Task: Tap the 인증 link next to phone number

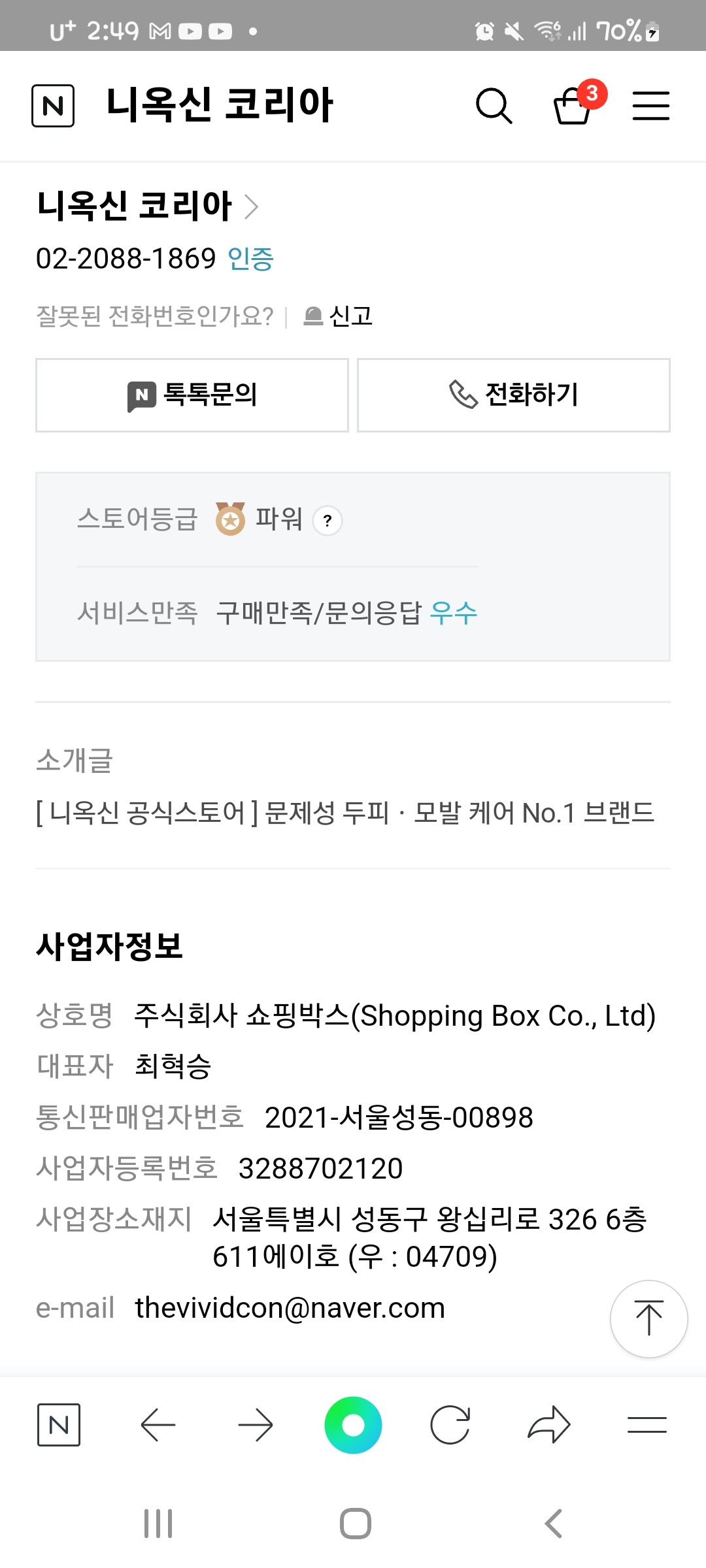Action: 250,259
